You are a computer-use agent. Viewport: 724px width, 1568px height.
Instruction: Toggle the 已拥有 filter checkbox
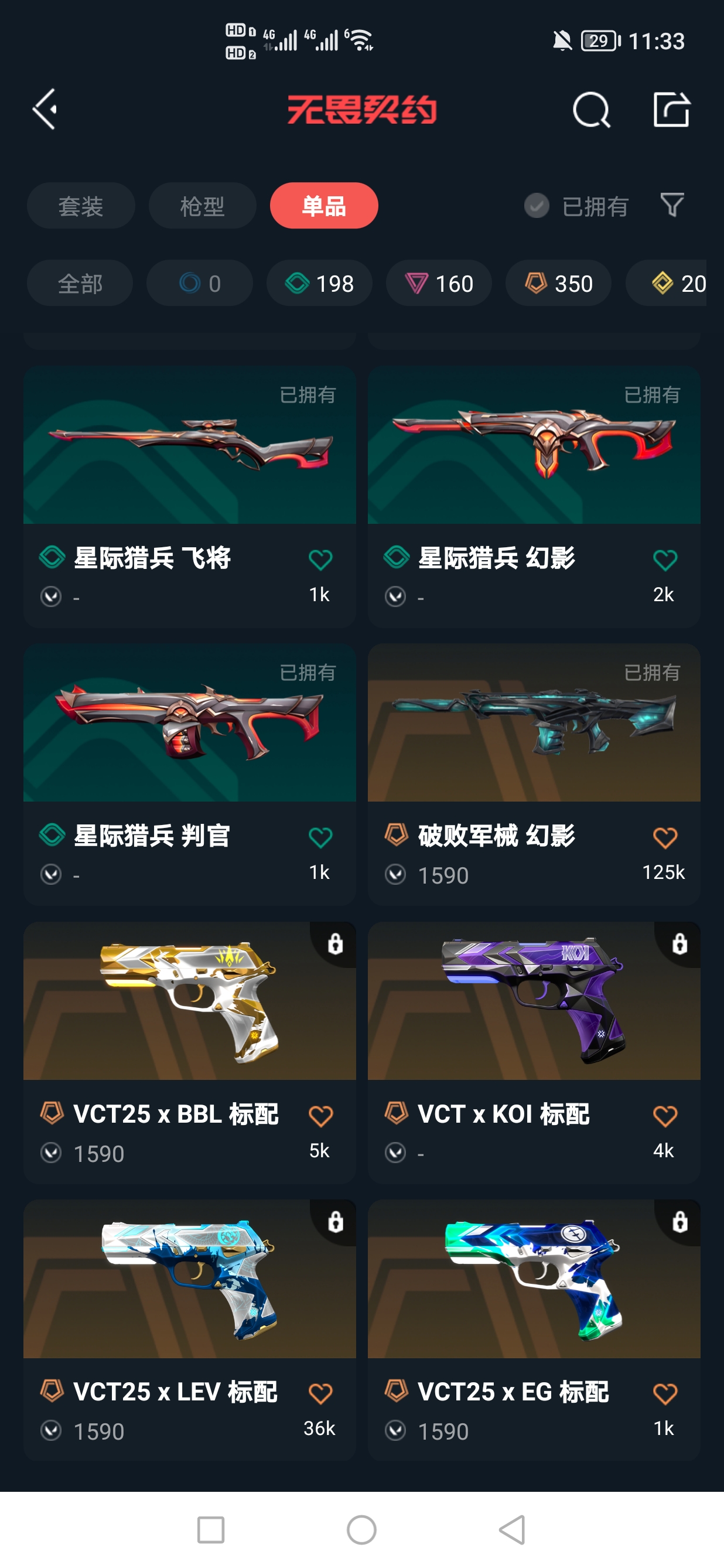[x=537, y=206]
